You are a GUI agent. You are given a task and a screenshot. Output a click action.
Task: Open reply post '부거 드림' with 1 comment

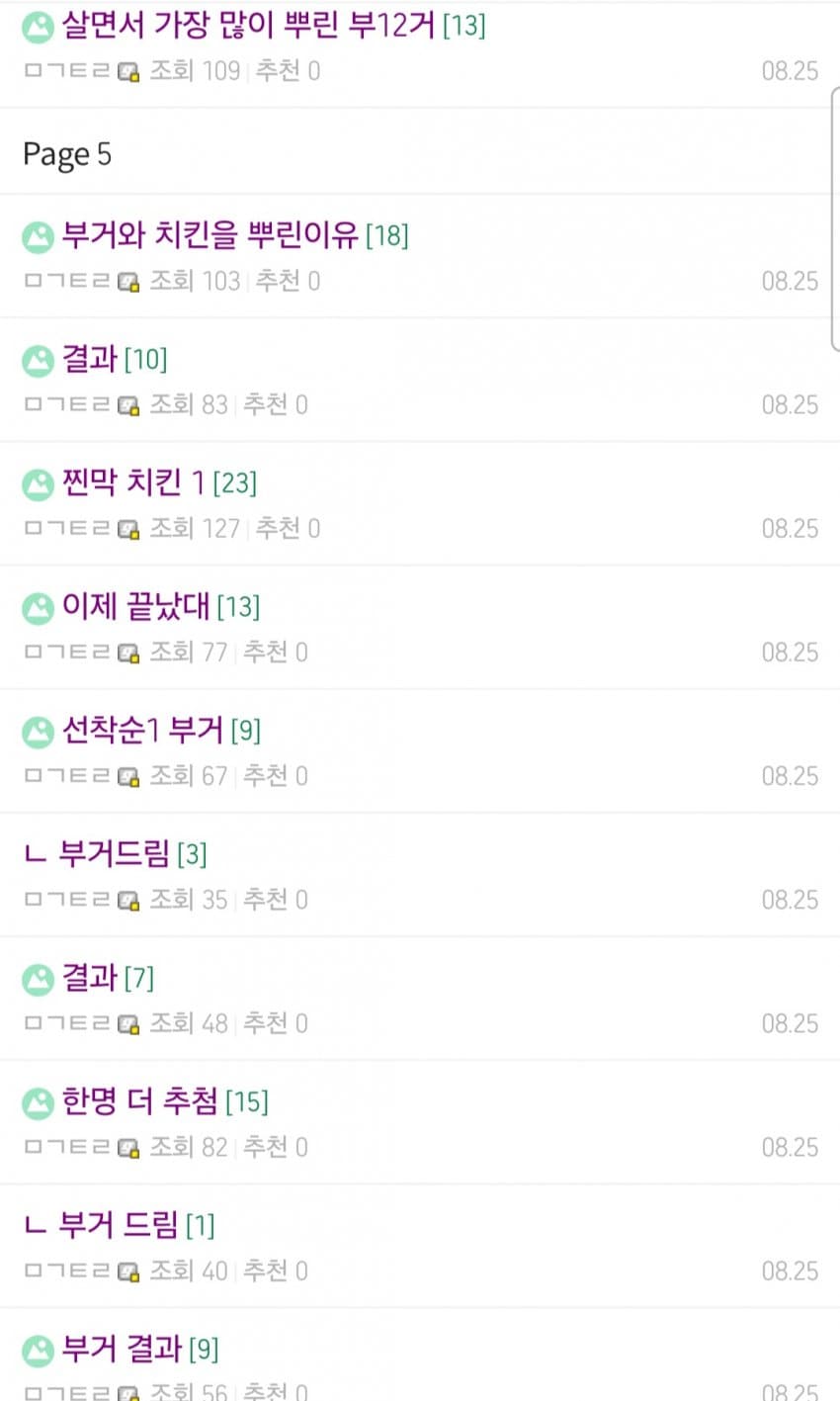118,1224
